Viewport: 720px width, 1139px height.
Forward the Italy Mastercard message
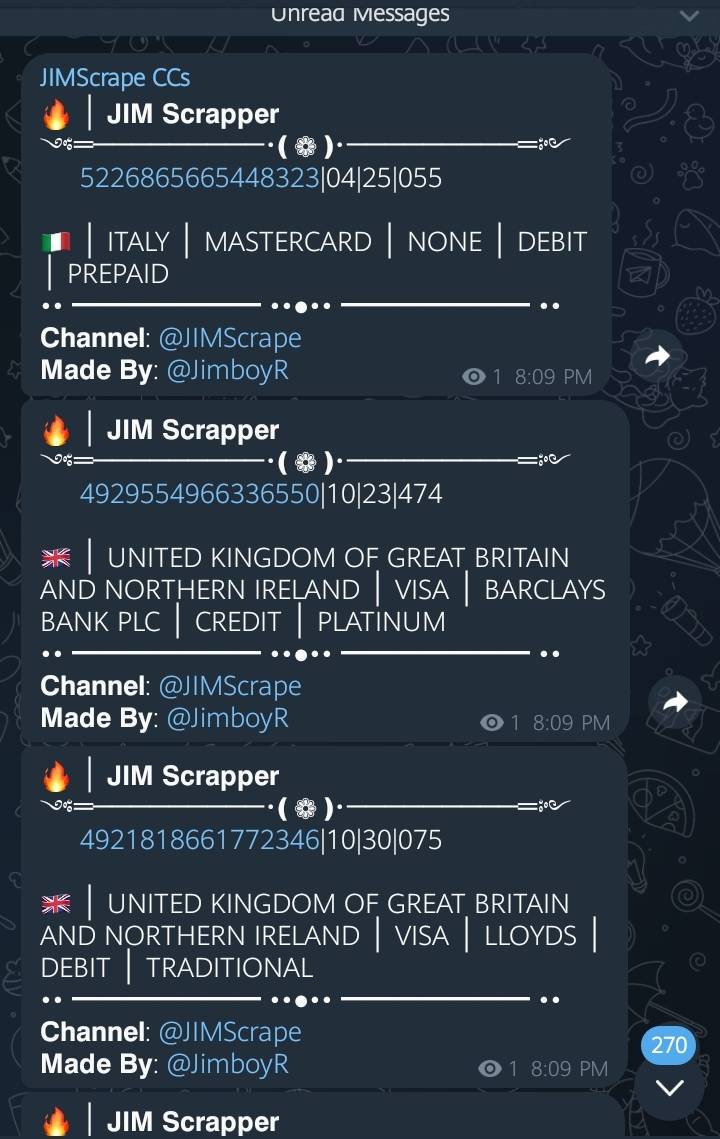pos(657,357)
